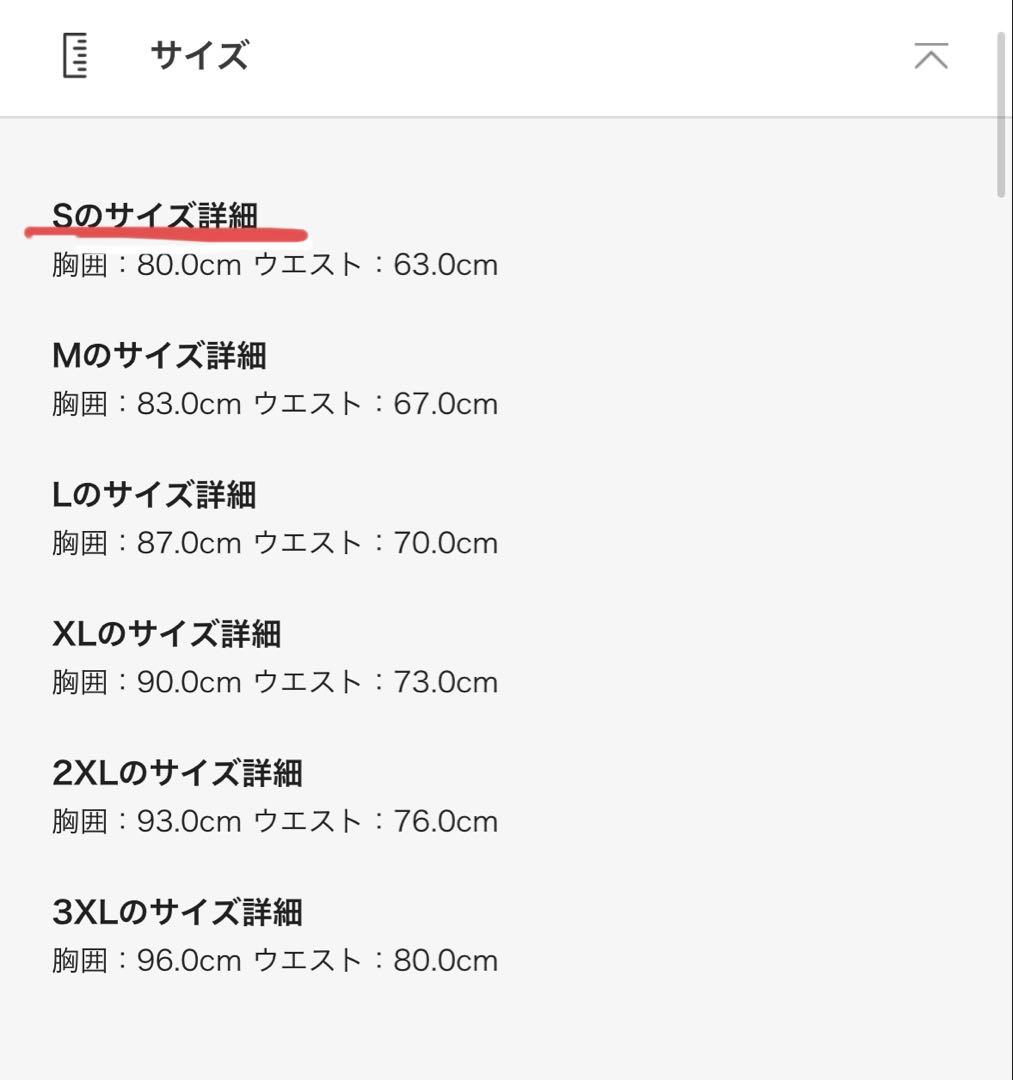Screen dimensions: 1013x1080
Task: Collapse the size panel using top-right chevron
Action: click(x=932, y=57)
